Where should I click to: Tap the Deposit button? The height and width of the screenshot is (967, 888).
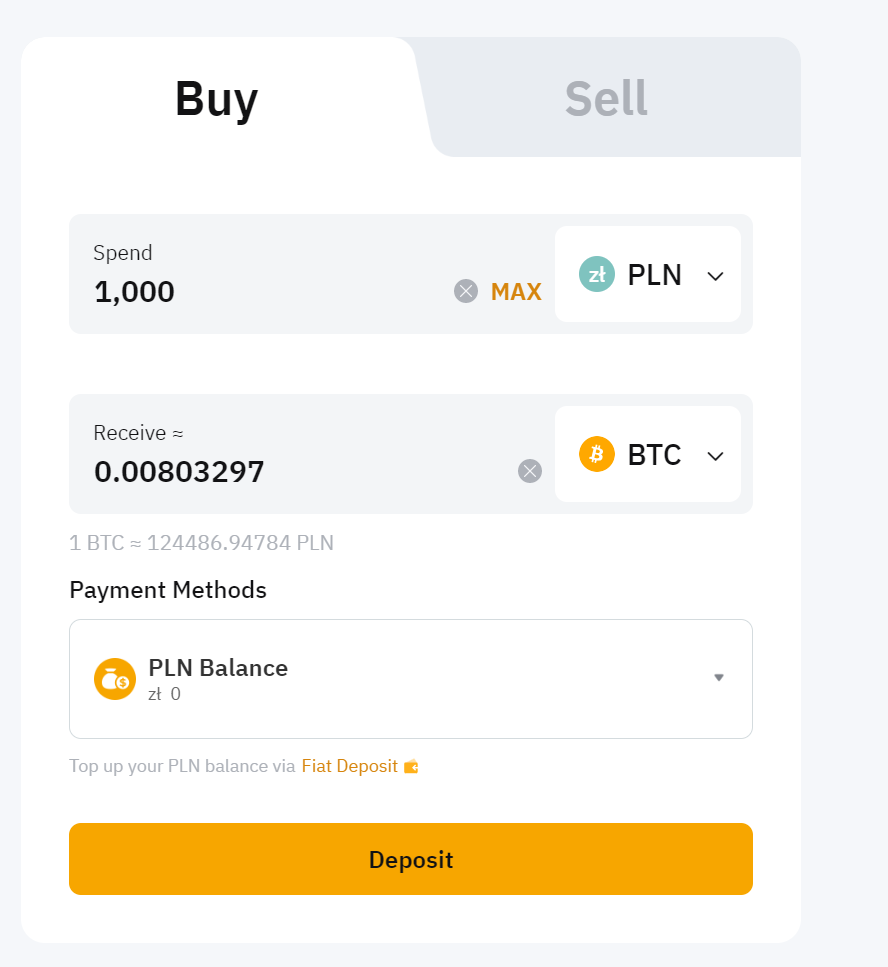tap(411, 859)
